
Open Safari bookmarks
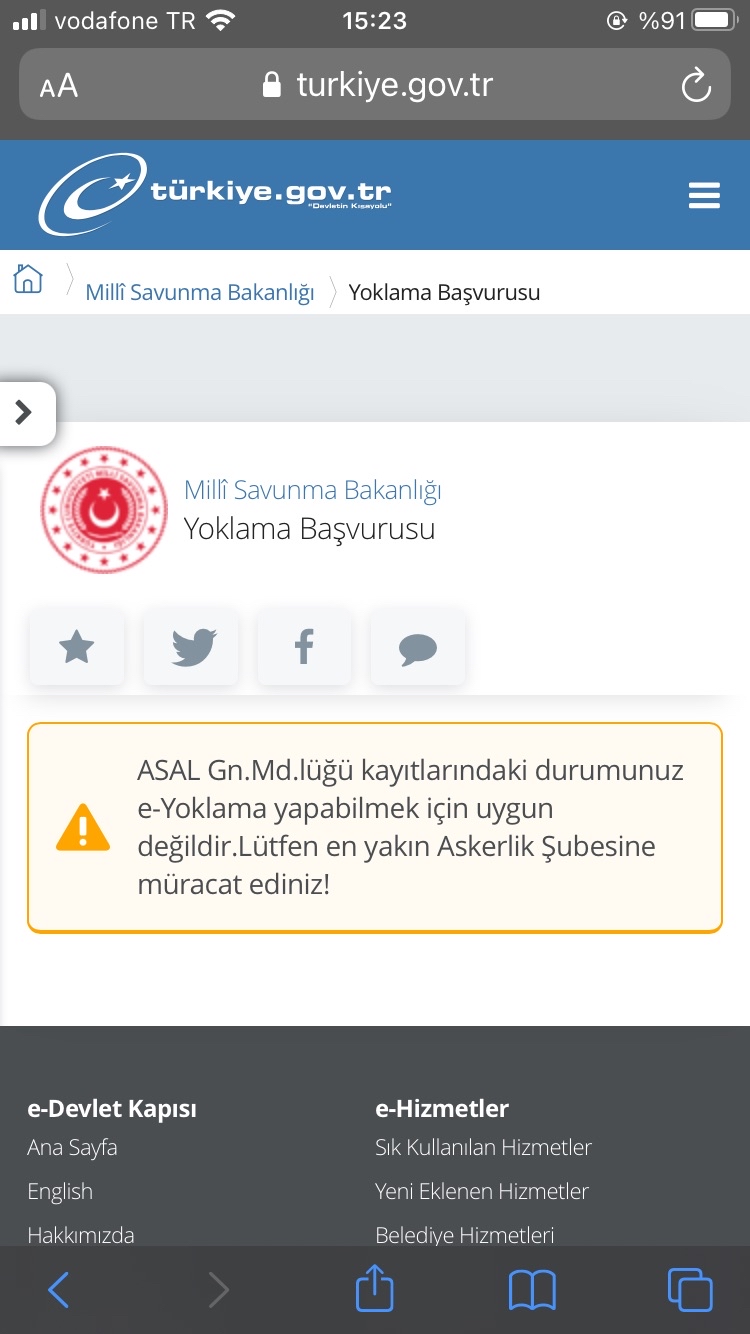pos(532,1290)
